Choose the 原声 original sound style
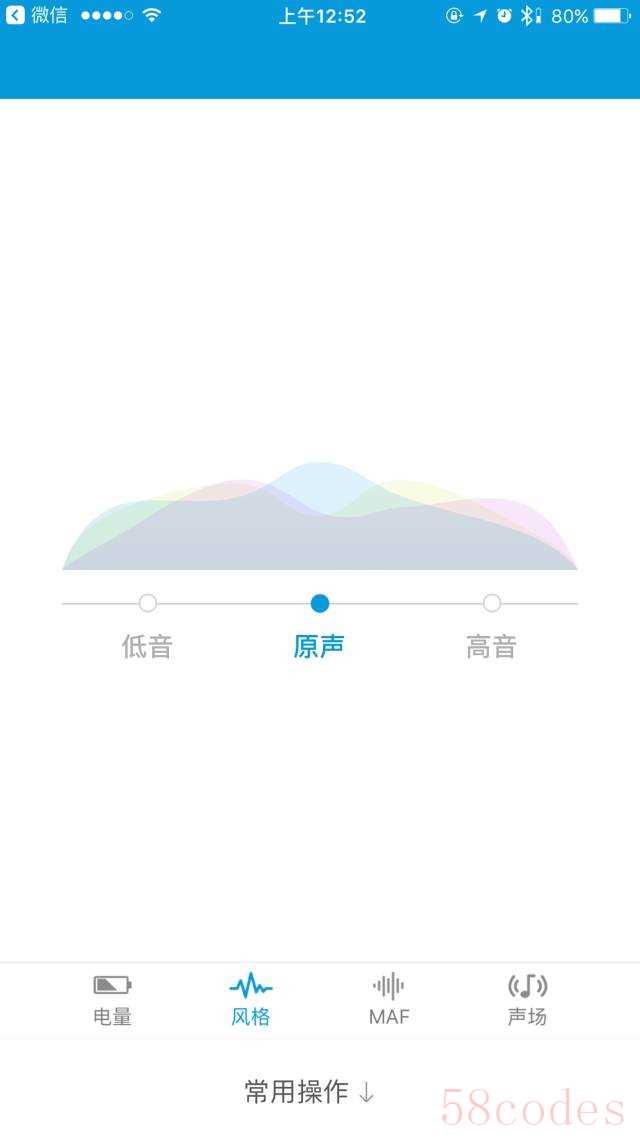The width and height of the screenshot is (640, 1138). click(x=320, y=603)
